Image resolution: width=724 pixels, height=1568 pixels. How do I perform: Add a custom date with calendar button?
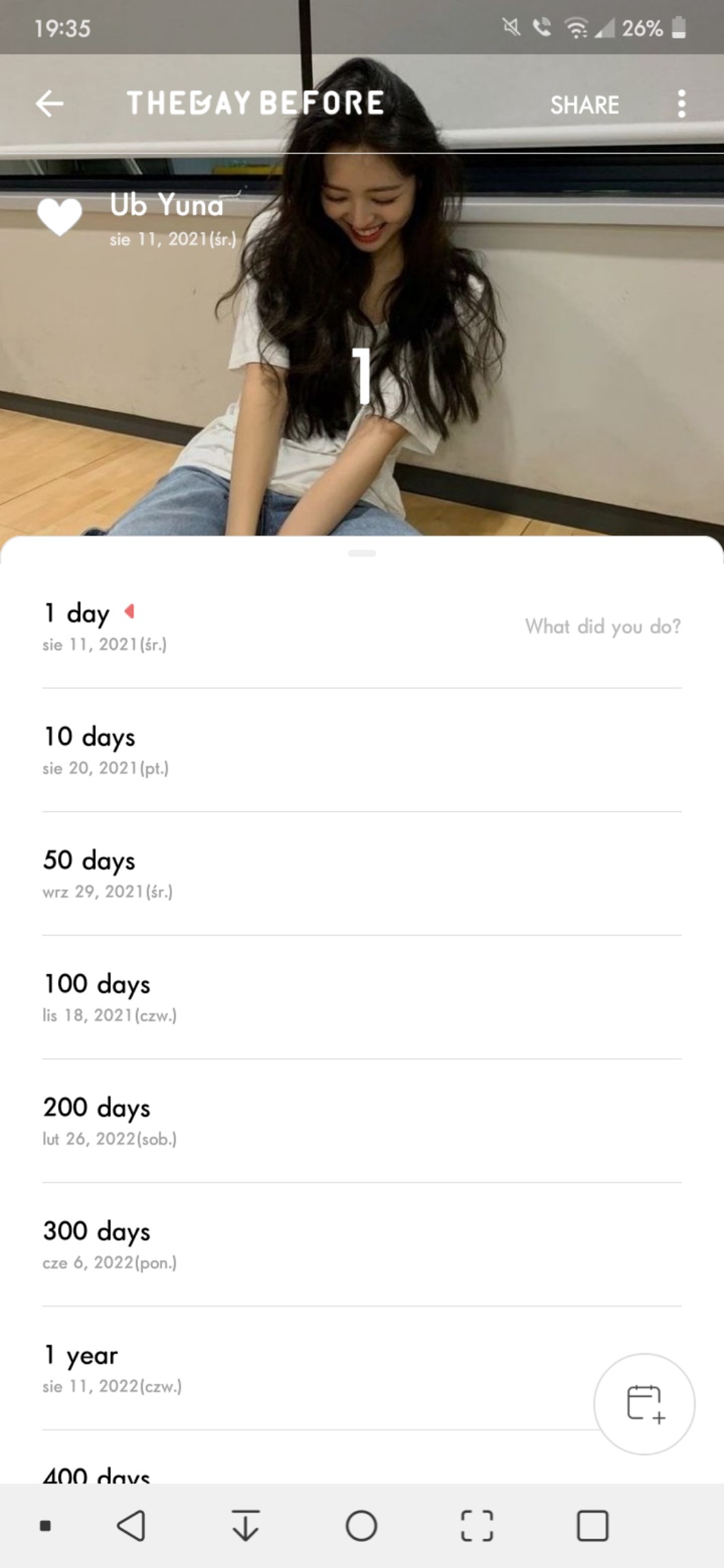(644, 1403)
